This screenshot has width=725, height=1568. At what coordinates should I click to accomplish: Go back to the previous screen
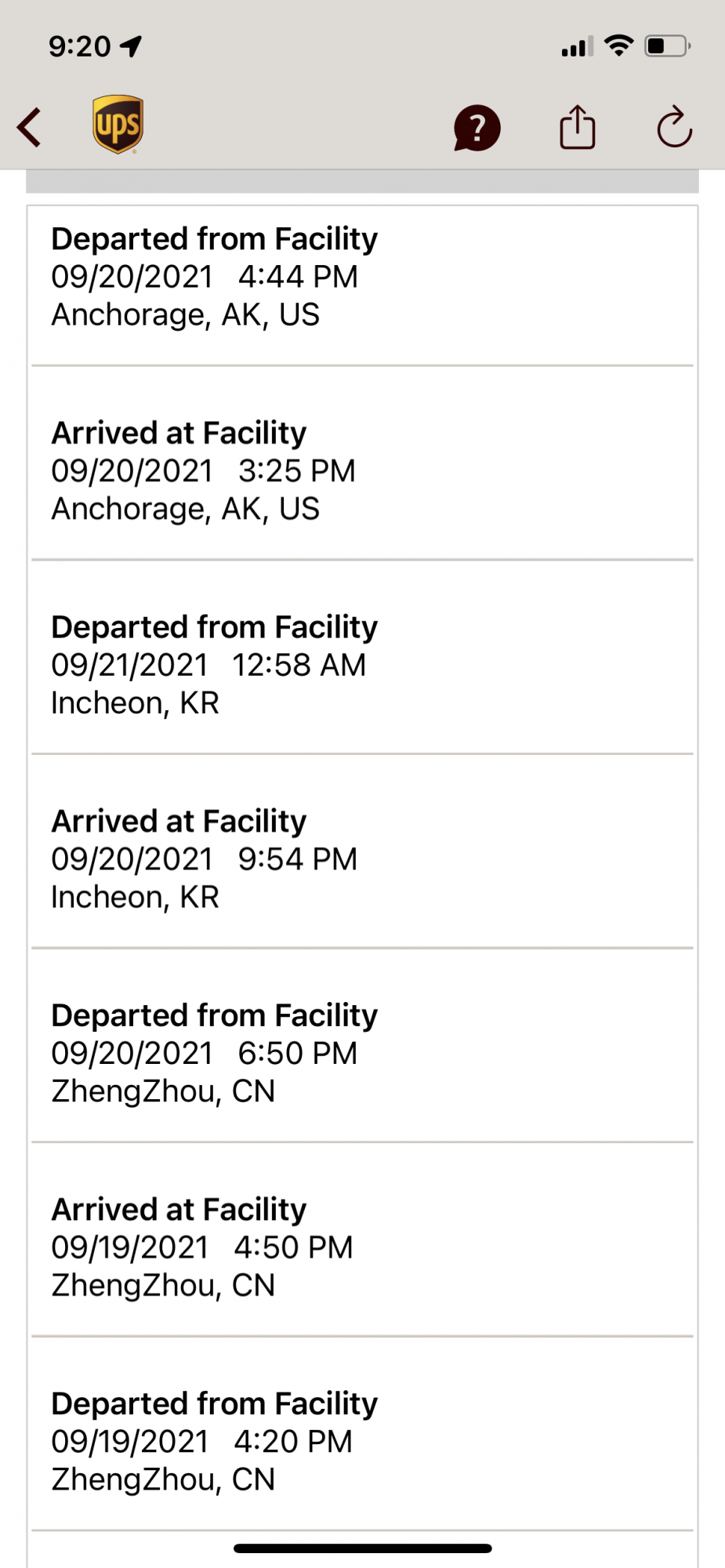tap(30, 128)
